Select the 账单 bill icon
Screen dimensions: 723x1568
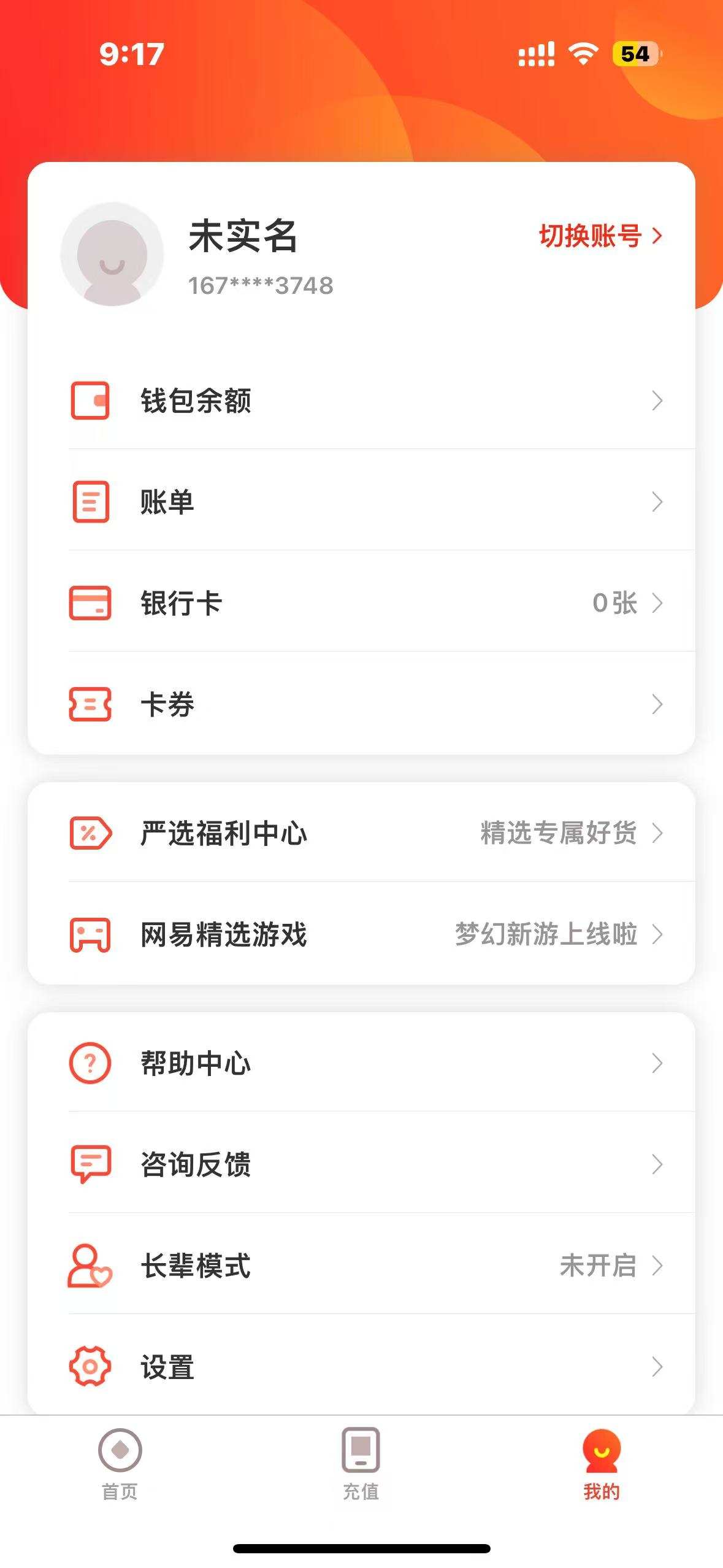tap(91, 502)
